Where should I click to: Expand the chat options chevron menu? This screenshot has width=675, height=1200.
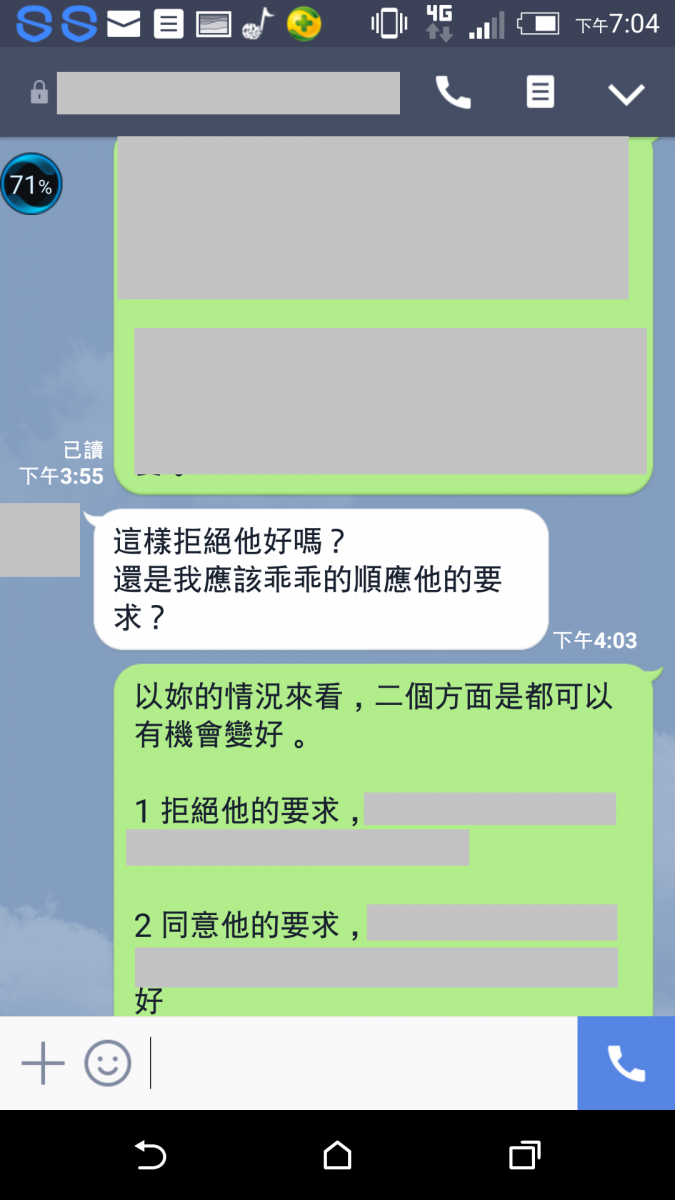[x=627, y=94]
